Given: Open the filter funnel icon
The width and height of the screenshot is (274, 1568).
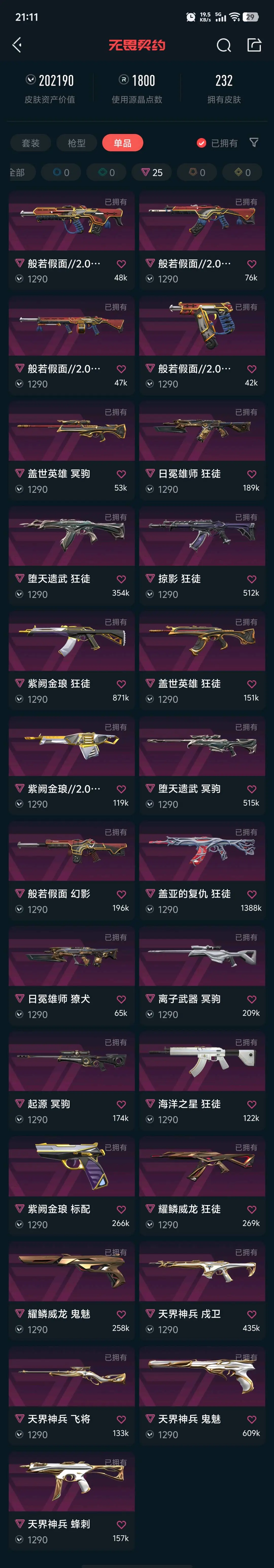Looking at the screenshot, I should [x=254, y=142].
